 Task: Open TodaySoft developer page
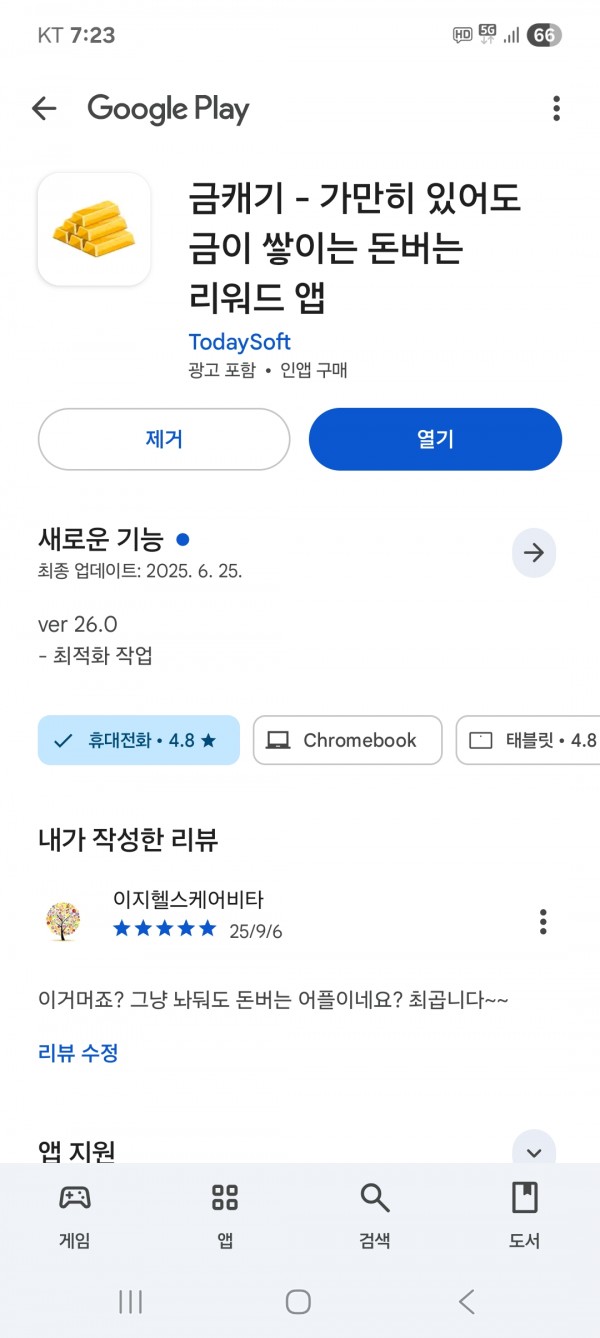tap(239, 341)
